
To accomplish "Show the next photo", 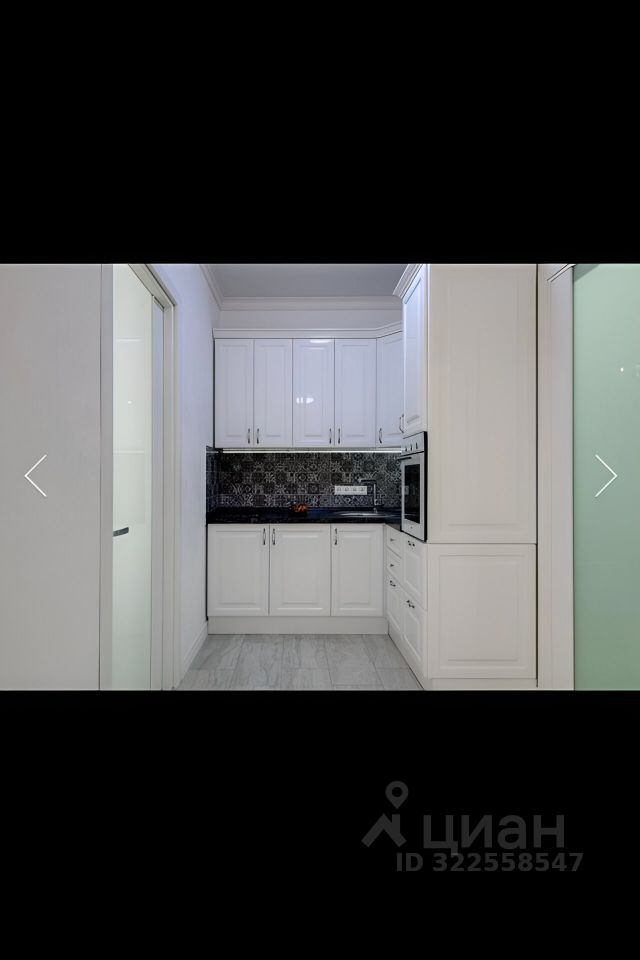I will pos(605,476).
